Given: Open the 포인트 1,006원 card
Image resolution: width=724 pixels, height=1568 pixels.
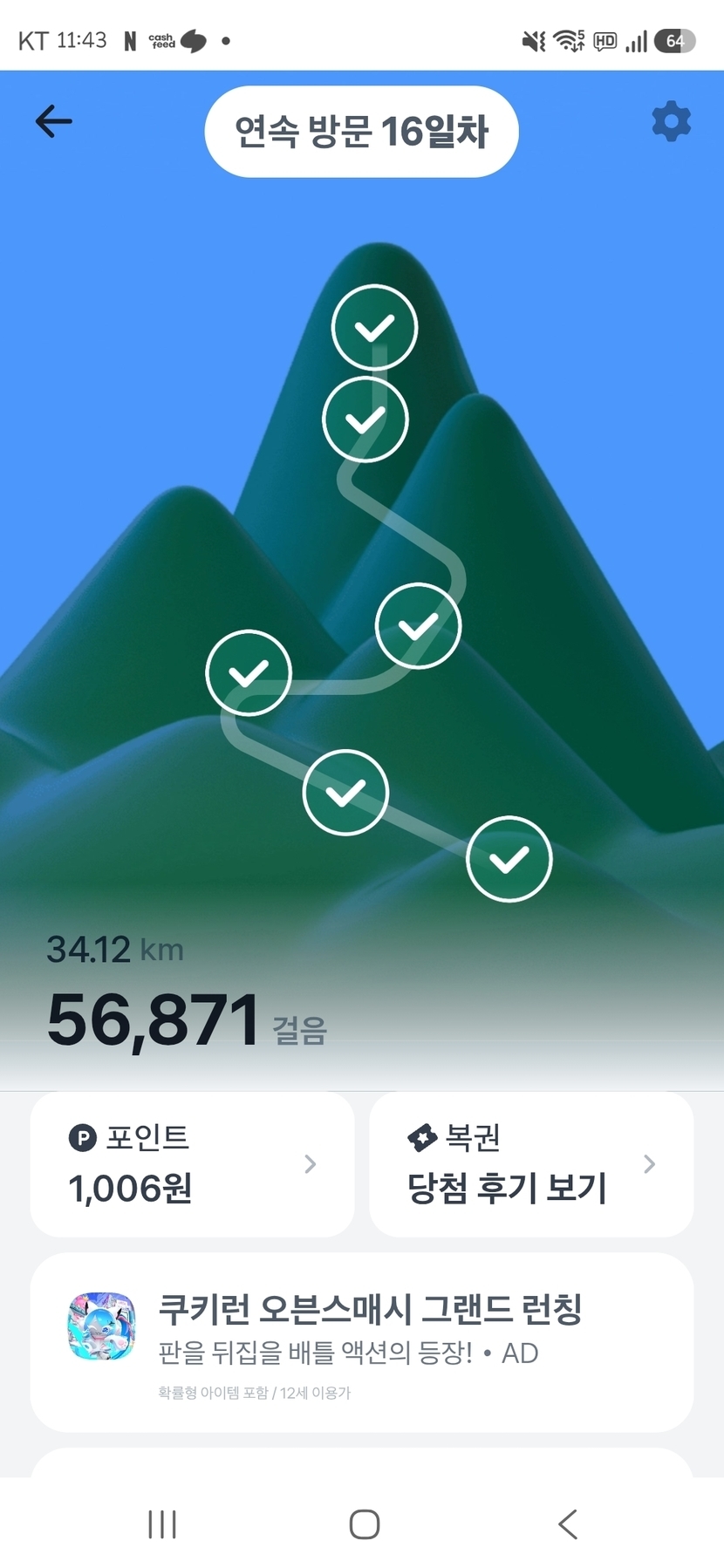Looking at the screenshot, I should click(192, 1163).
